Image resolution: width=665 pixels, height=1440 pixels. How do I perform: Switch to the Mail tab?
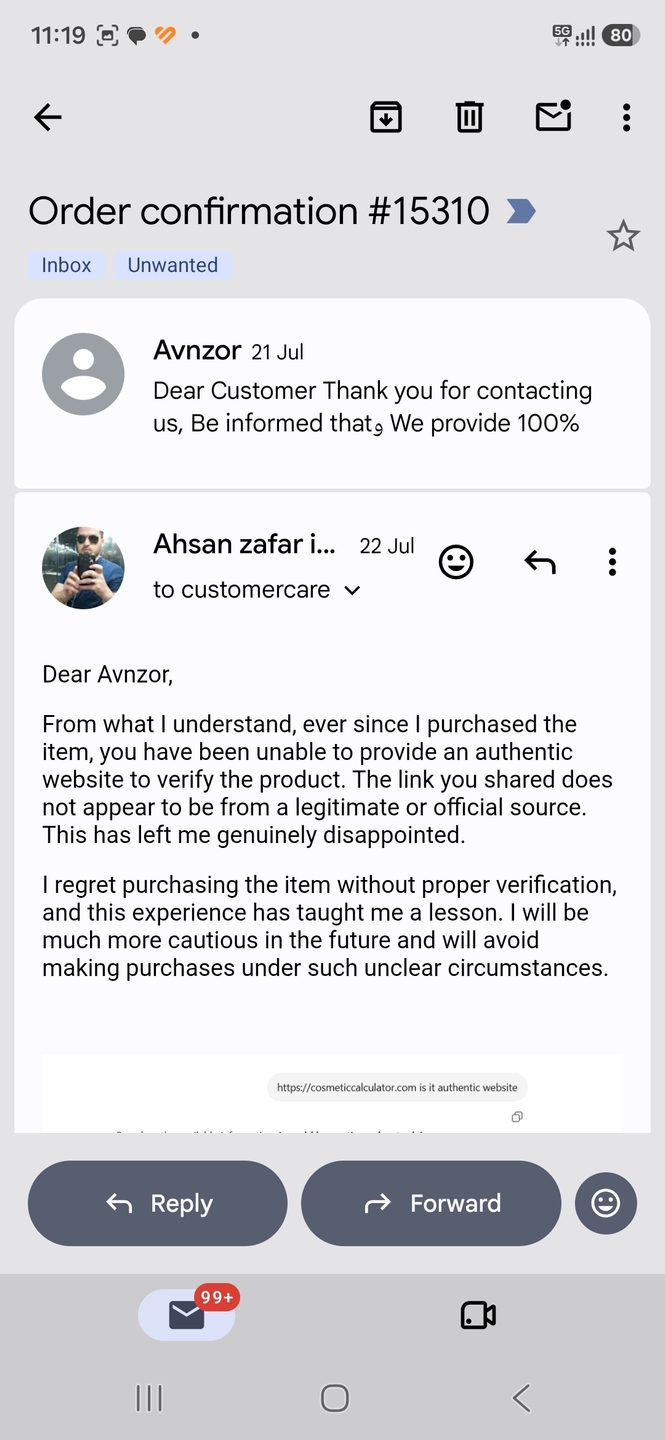pyautogui.click(x=187, y=1315)
